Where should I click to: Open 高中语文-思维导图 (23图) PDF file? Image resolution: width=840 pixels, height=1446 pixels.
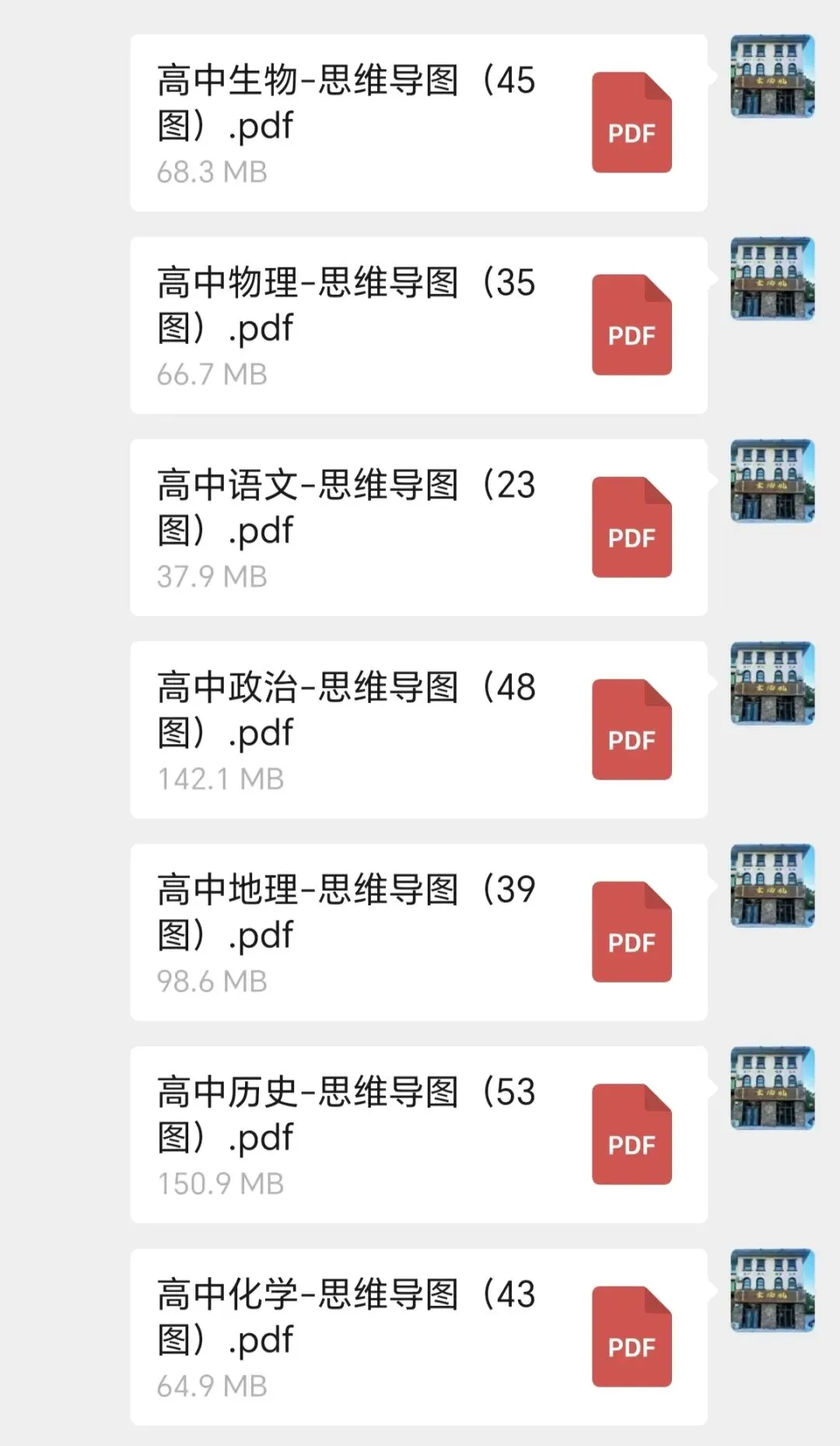[418, 527]
